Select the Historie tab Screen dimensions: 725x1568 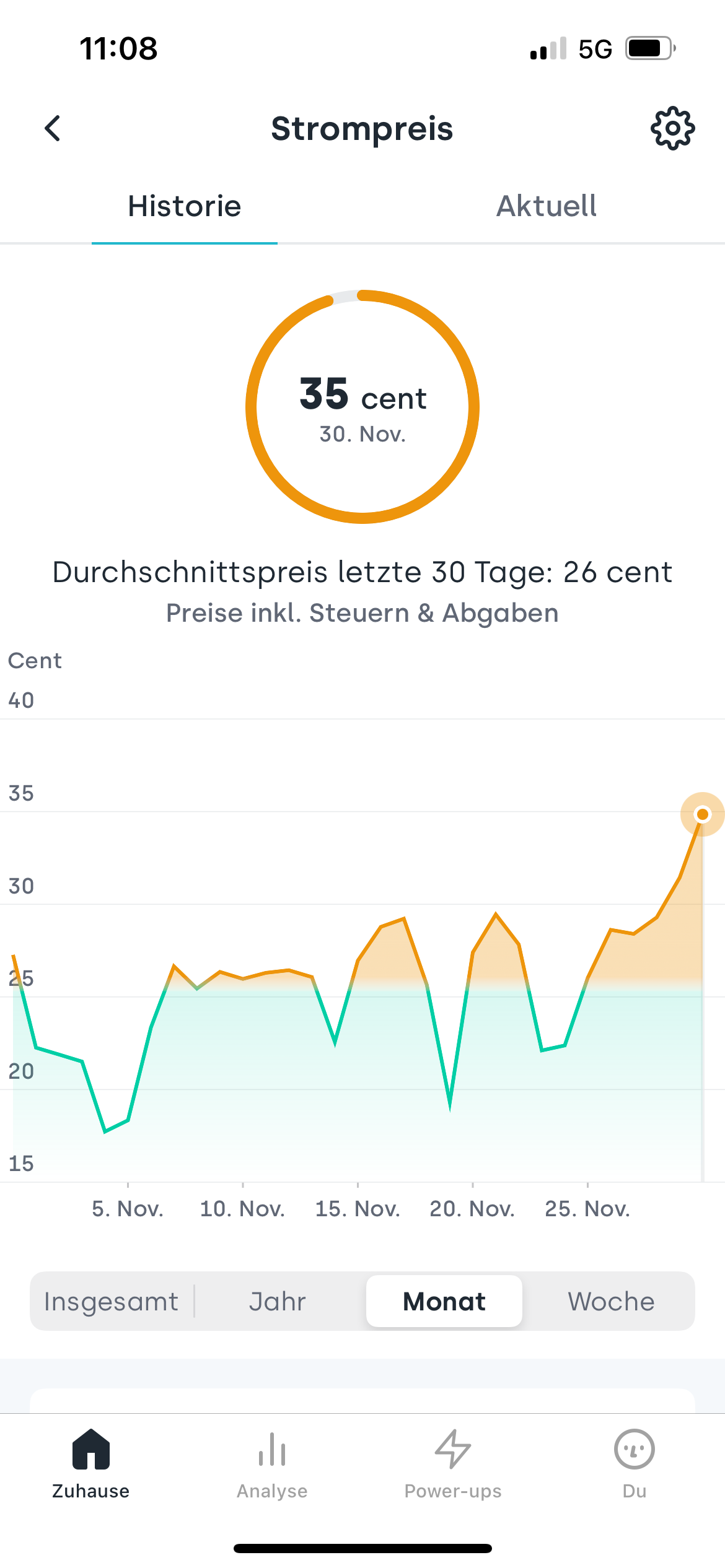pos(185,206)
